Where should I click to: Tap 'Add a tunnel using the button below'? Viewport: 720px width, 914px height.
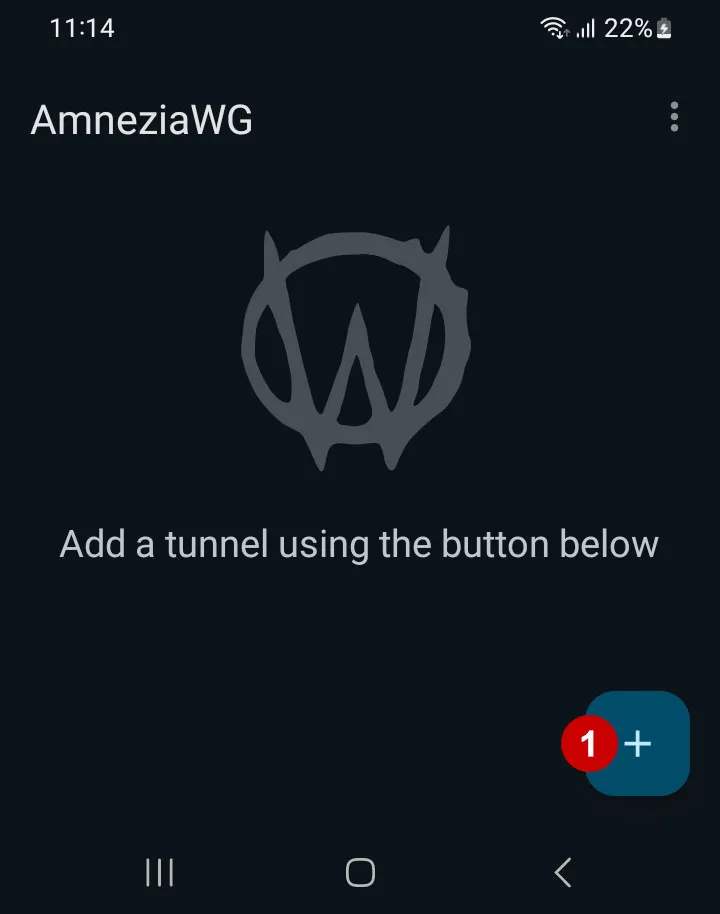point(359,544)
